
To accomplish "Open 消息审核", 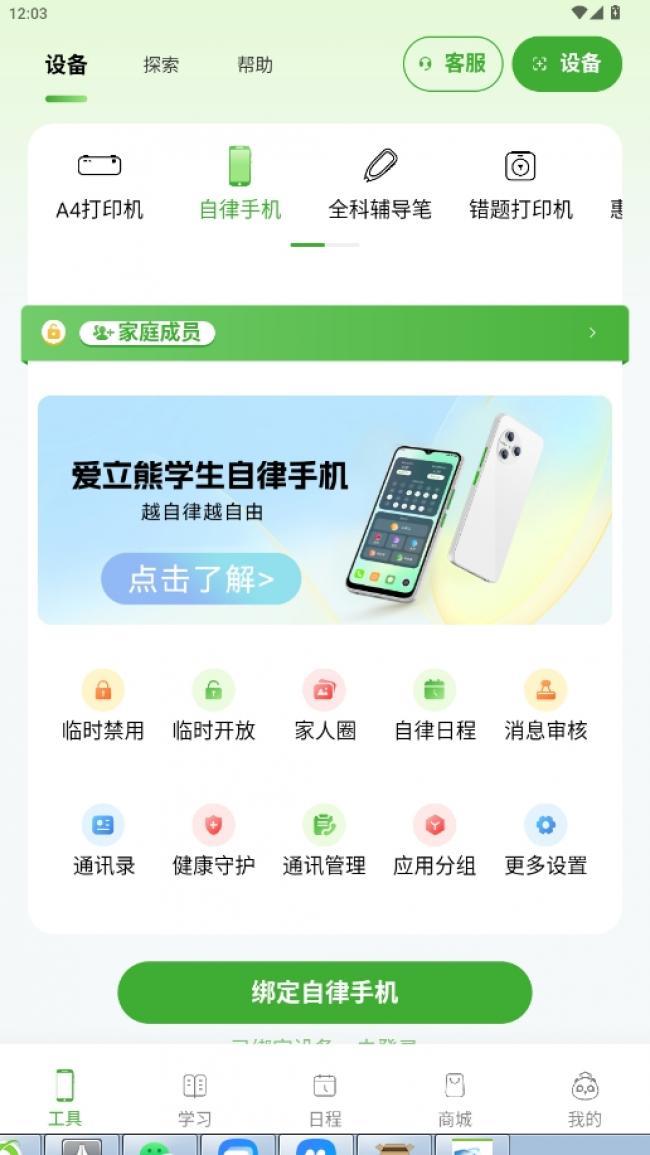I will (545, 706).
